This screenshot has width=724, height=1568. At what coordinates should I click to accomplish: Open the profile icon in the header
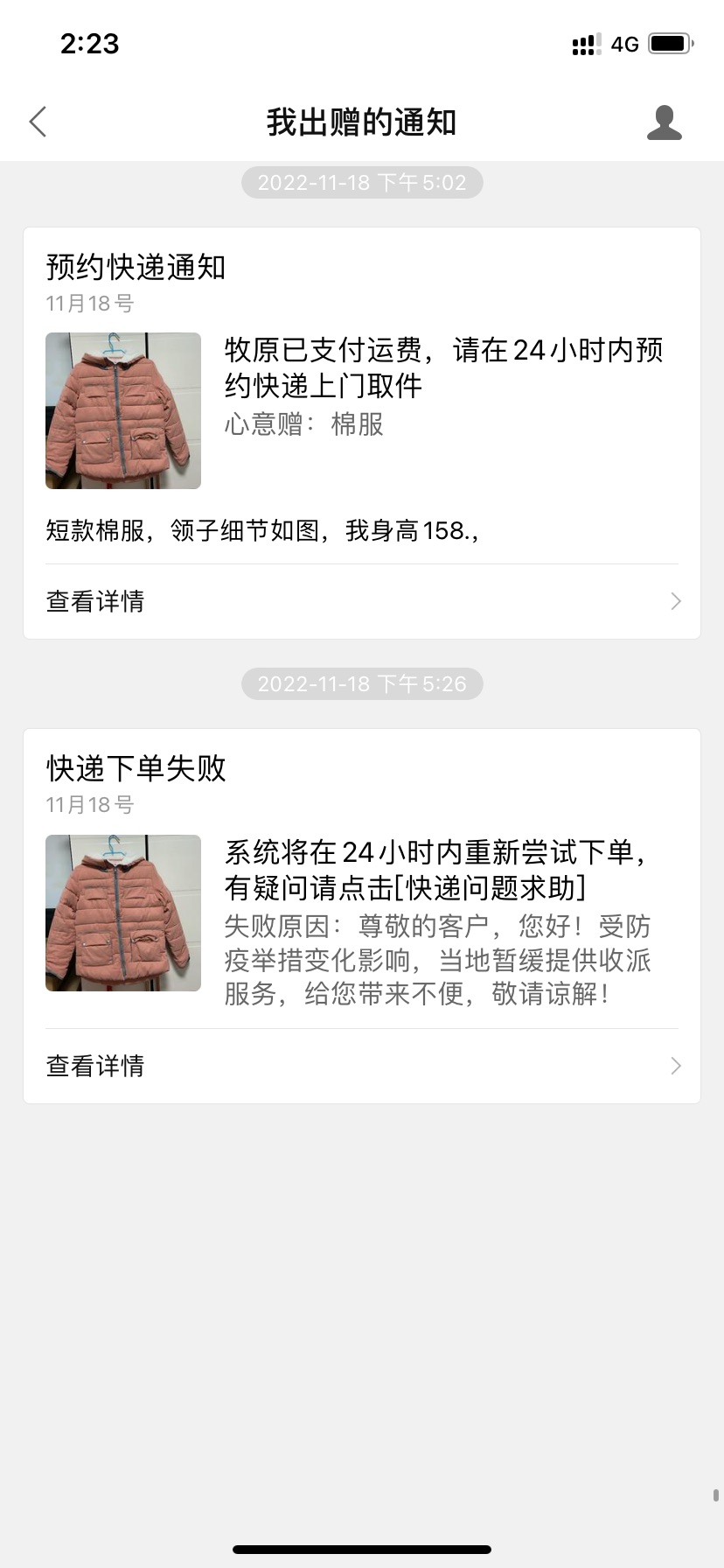pyautogui.click(x=664, y=122)
